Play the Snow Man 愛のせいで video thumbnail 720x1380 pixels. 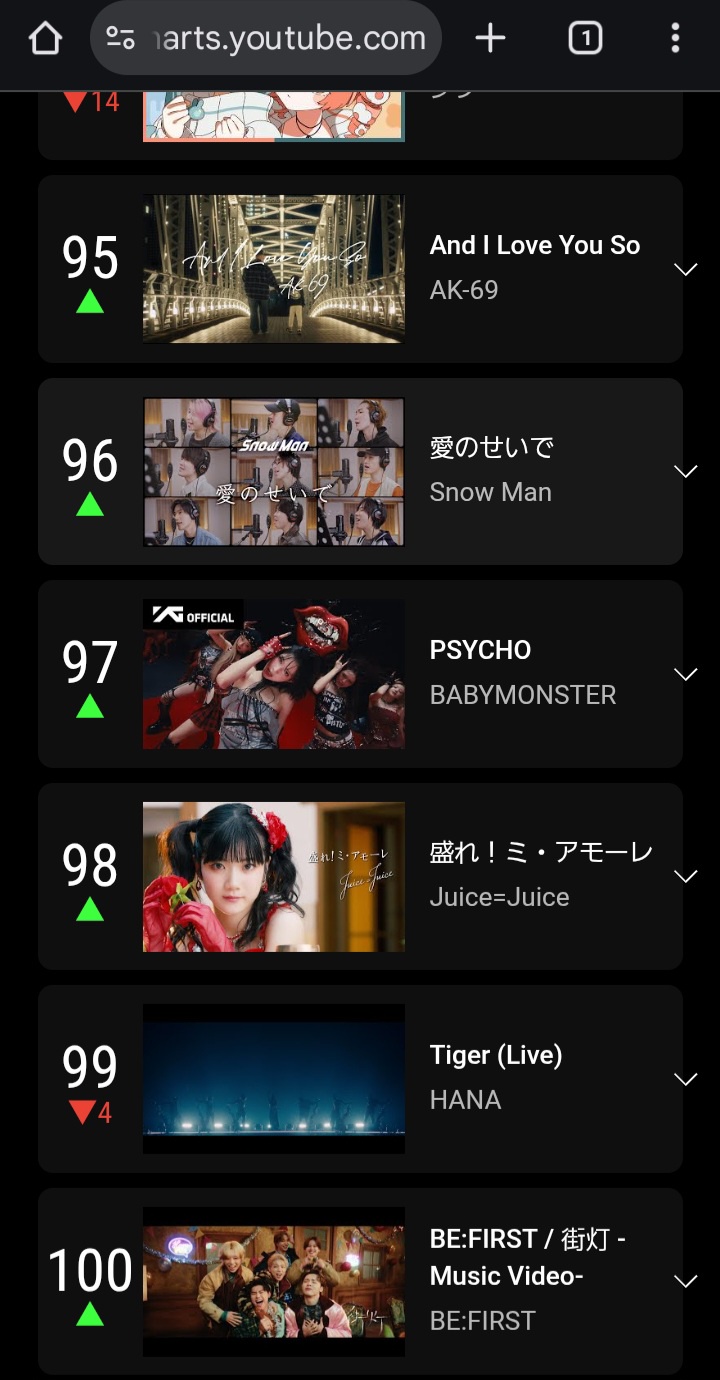(x=273, y=471)
